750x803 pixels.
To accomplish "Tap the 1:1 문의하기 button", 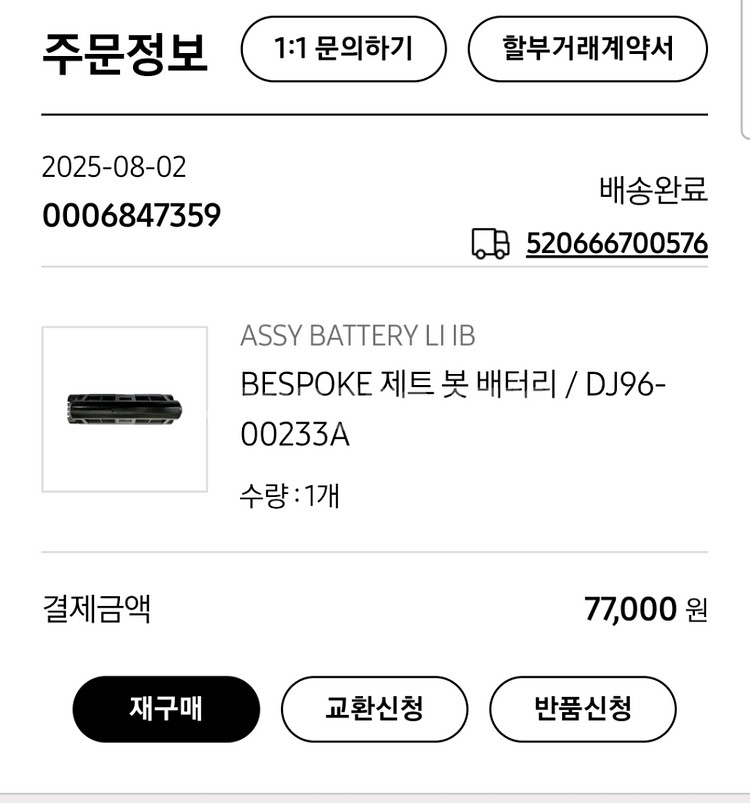I will coord(343,49).
